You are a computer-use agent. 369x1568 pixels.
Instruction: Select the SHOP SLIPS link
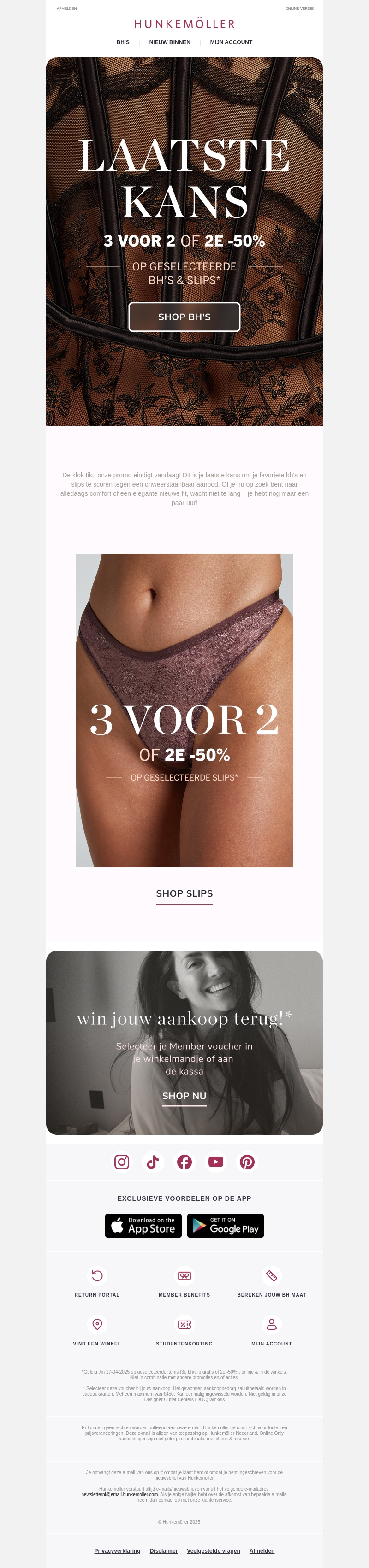pos(184,893)
